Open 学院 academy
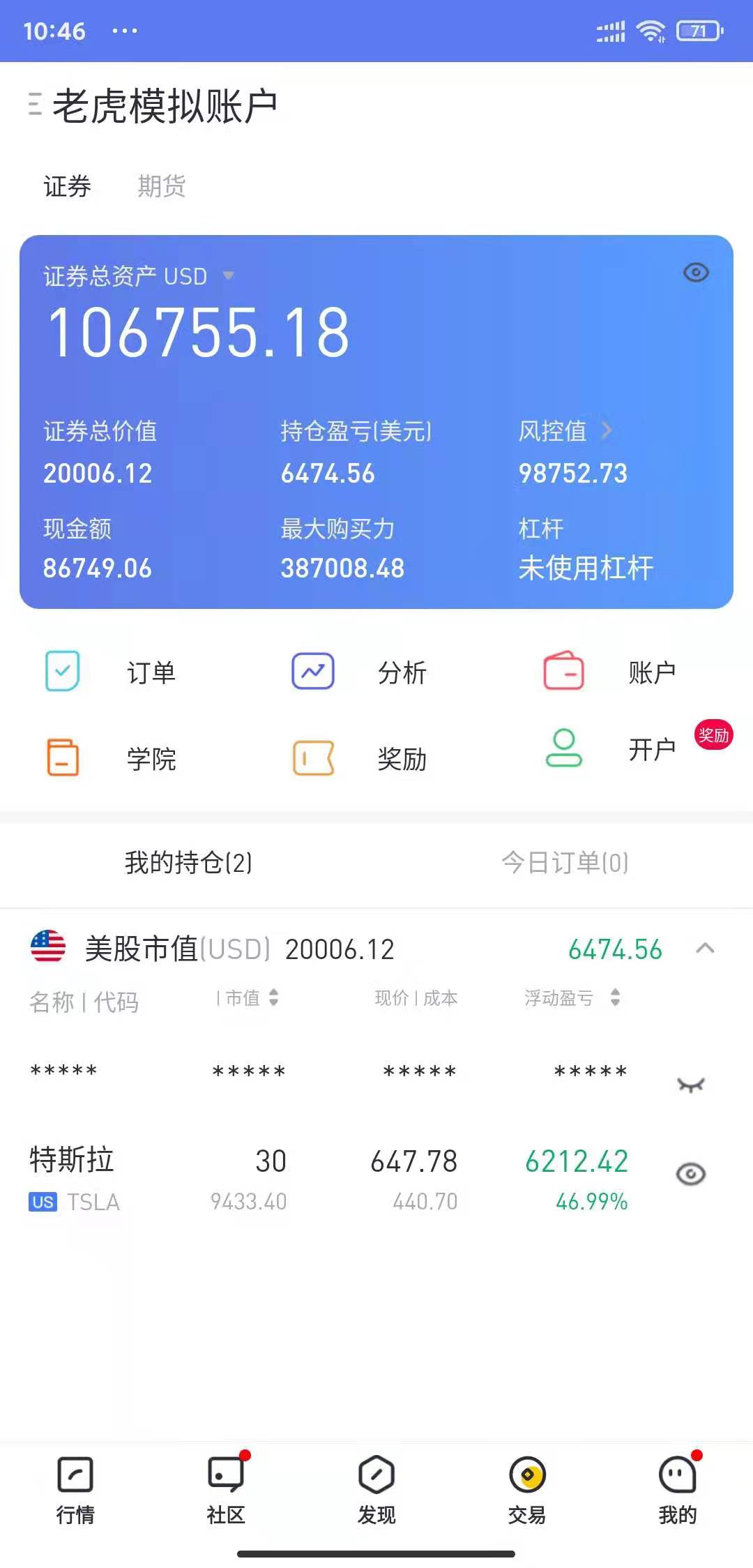The image size is (753, 1568). point(112,758)
